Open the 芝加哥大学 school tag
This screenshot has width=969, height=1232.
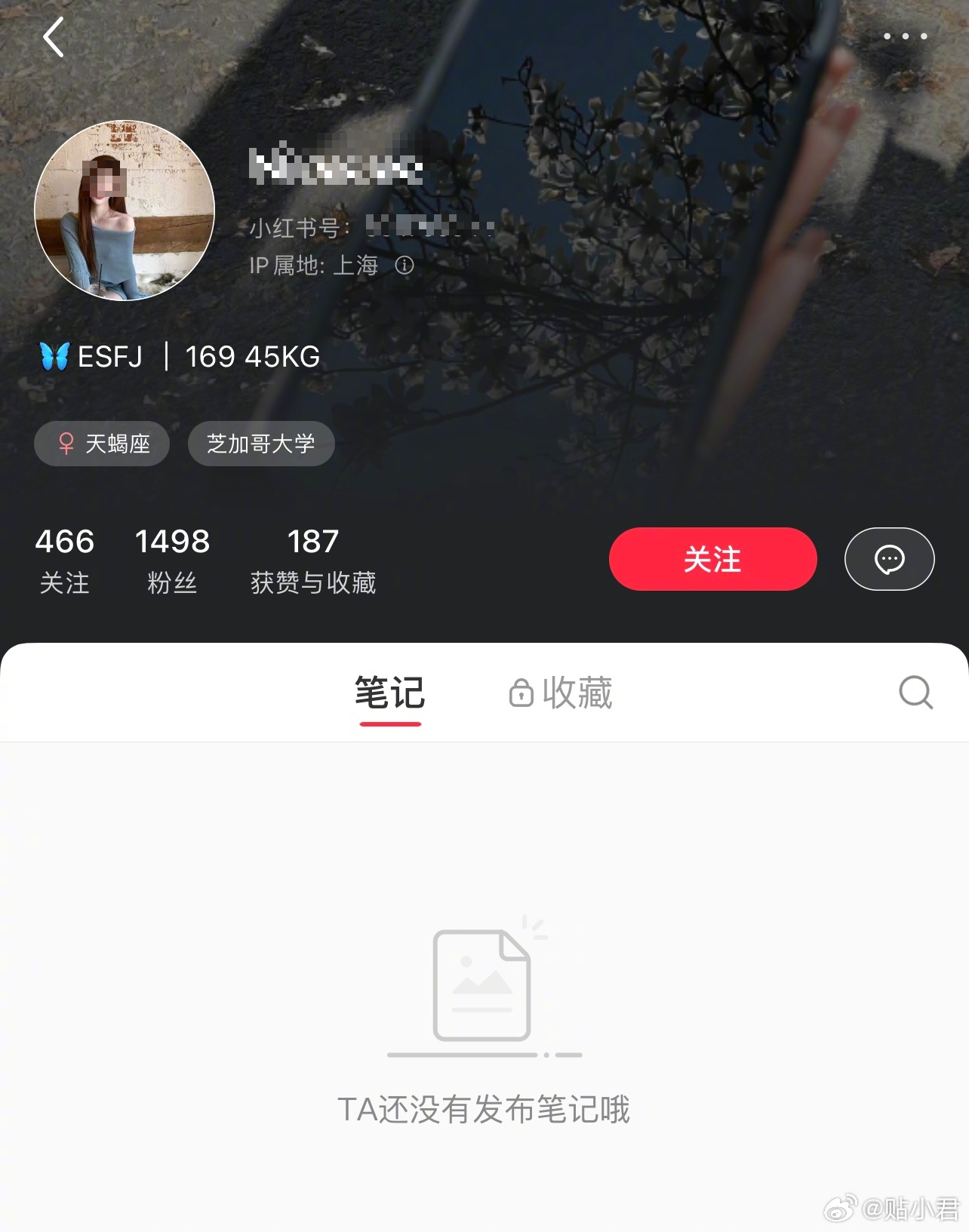[x=261, y=444]
